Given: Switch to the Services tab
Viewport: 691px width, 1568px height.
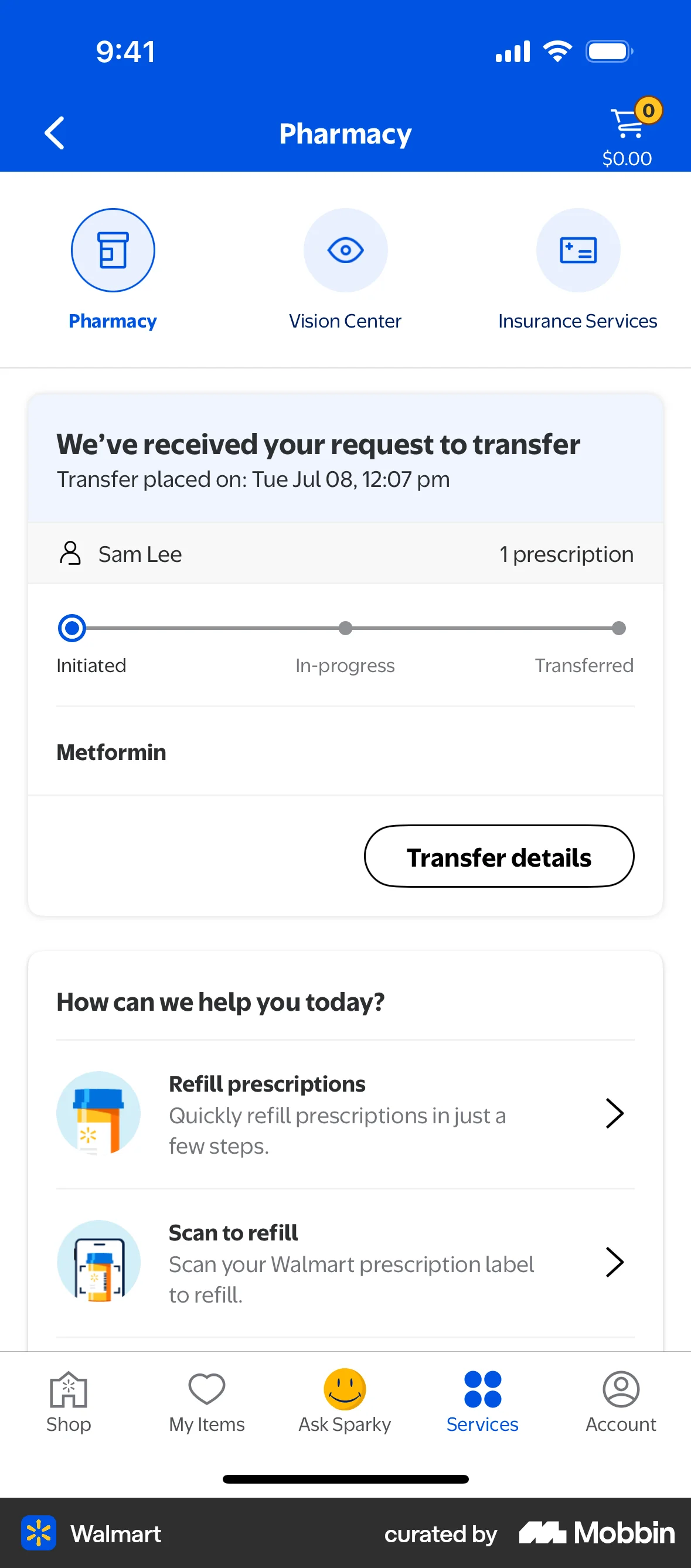Looking at the screenshot, I should point(482,1400).
